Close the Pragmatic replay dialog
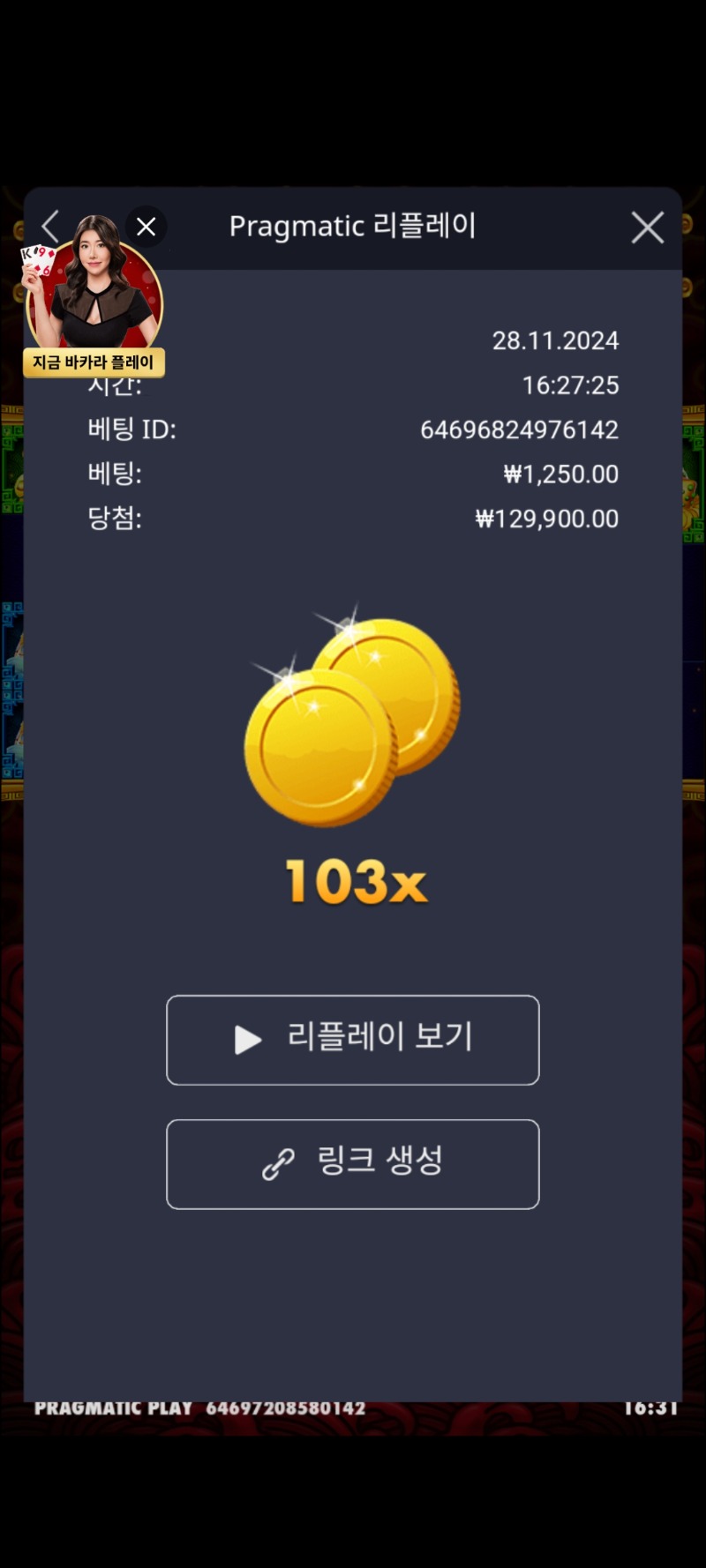This screenshot has width=706, height=1568. point(647,228)
